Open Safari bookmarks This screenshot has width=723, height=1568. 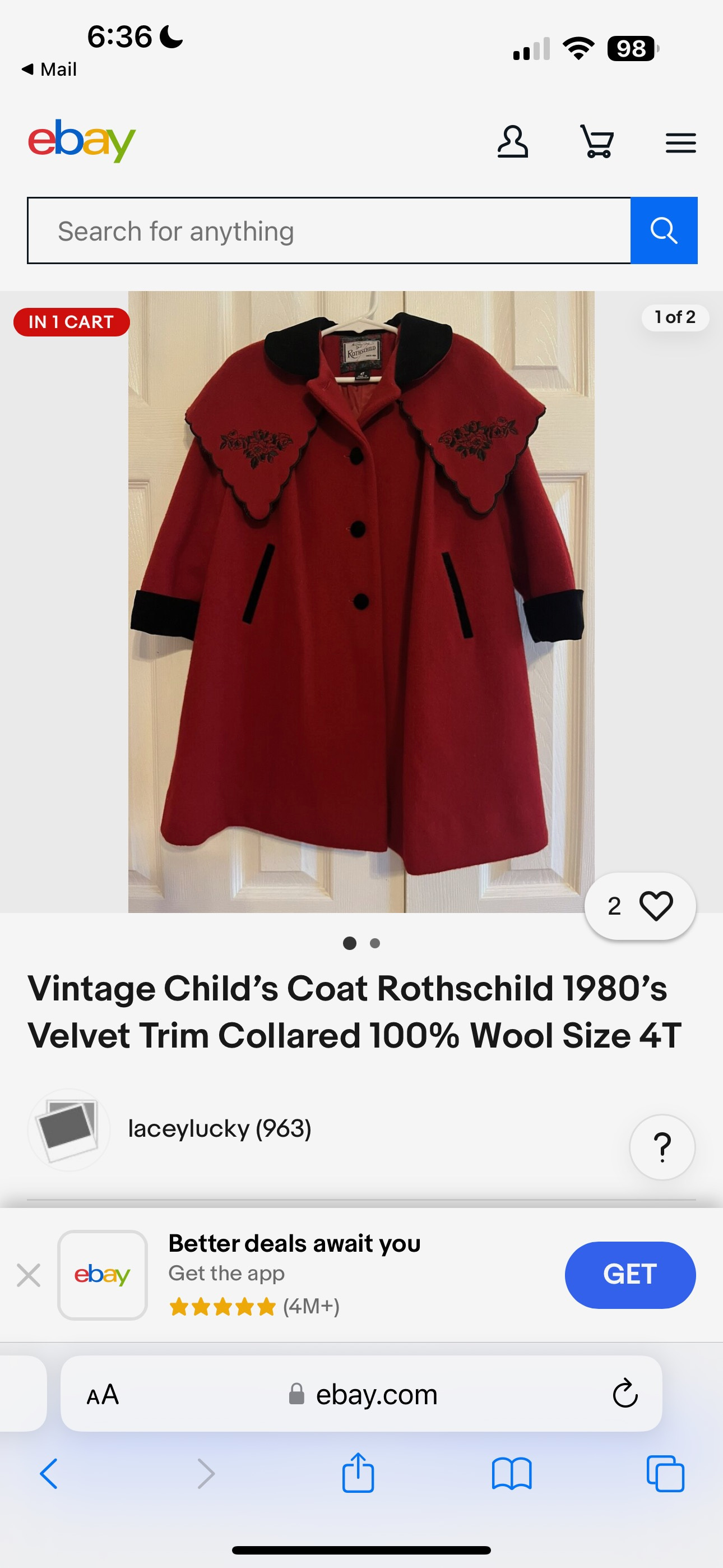[x=512, y=1474]
